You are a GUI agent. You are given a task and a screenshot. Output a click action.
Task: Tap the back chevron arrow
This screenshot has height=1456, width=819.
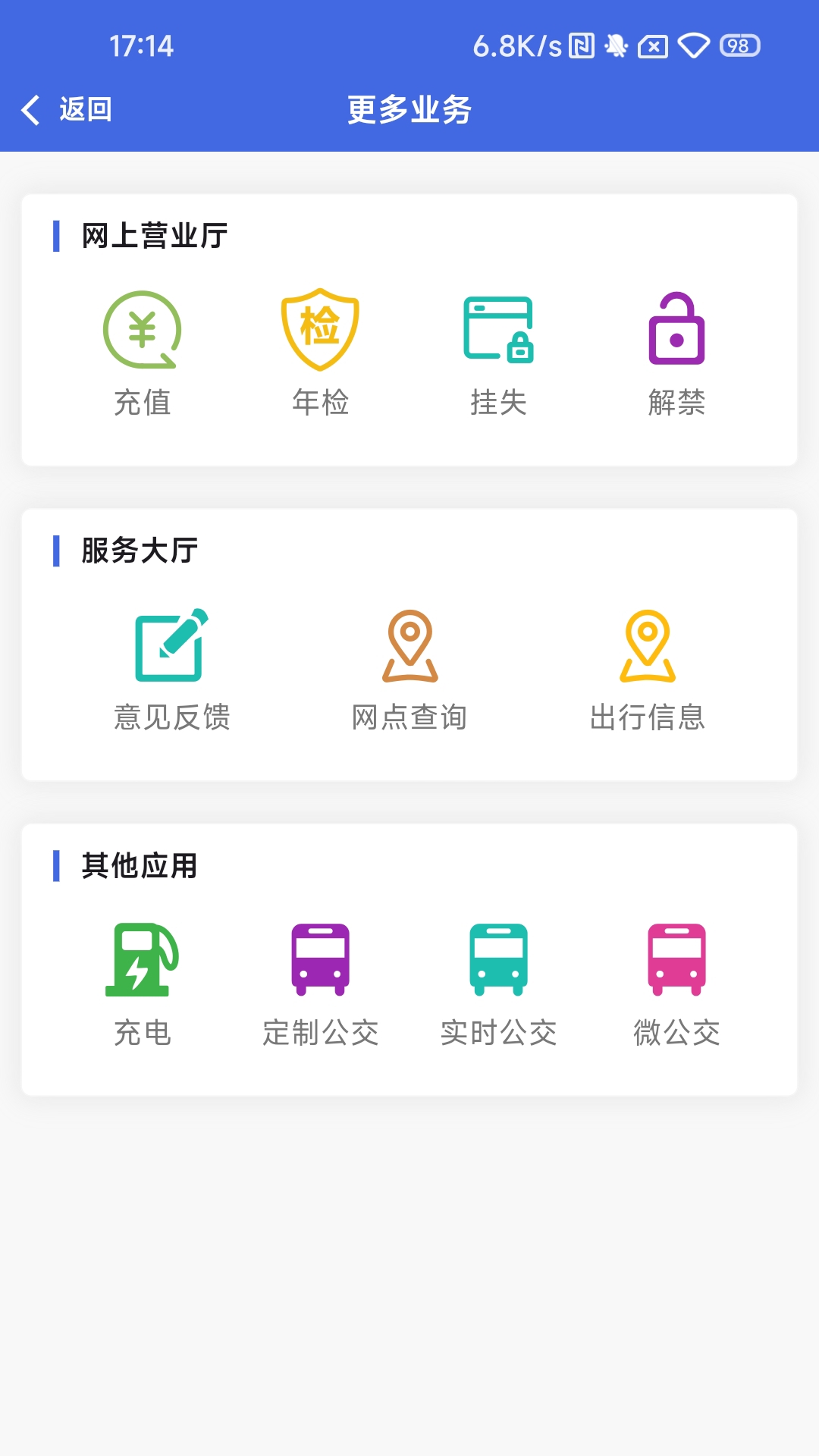click(x=32, y=110)
